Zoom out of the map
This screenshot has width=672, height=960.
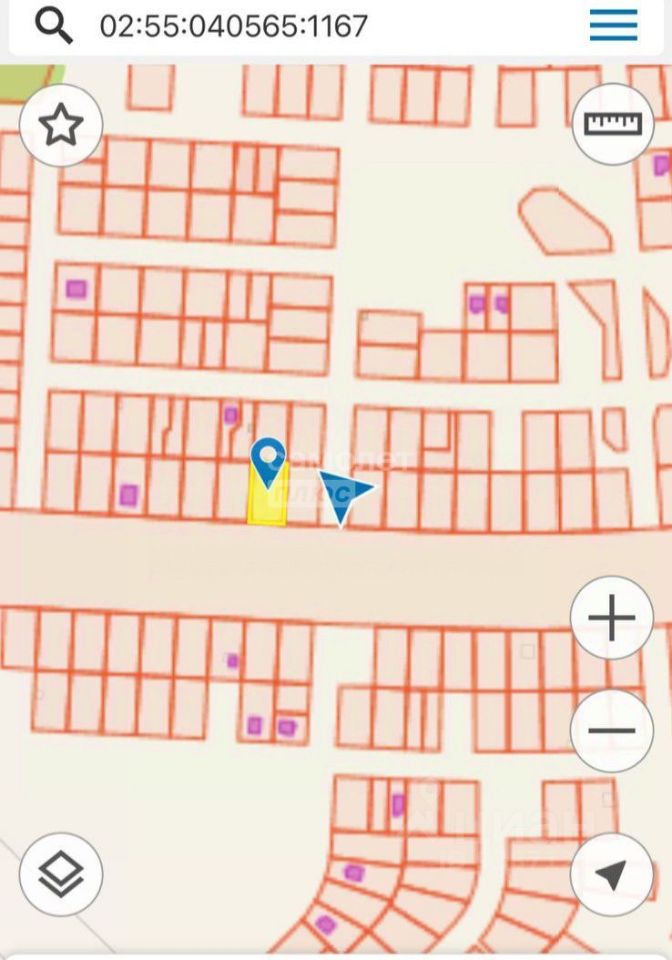pos(611,730)
